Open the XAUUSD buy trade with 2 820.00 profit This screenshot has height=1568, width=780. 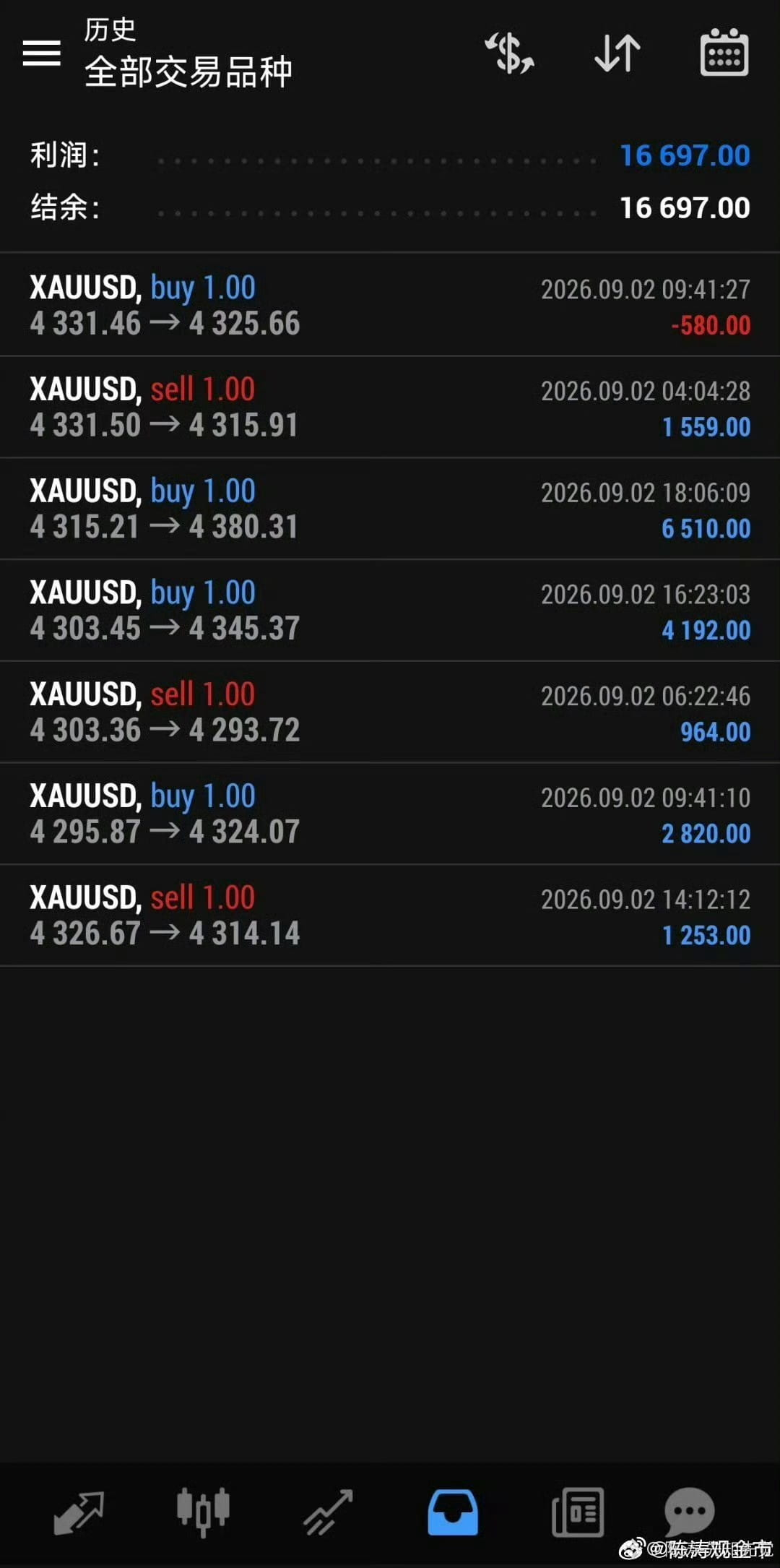point(390,814)
